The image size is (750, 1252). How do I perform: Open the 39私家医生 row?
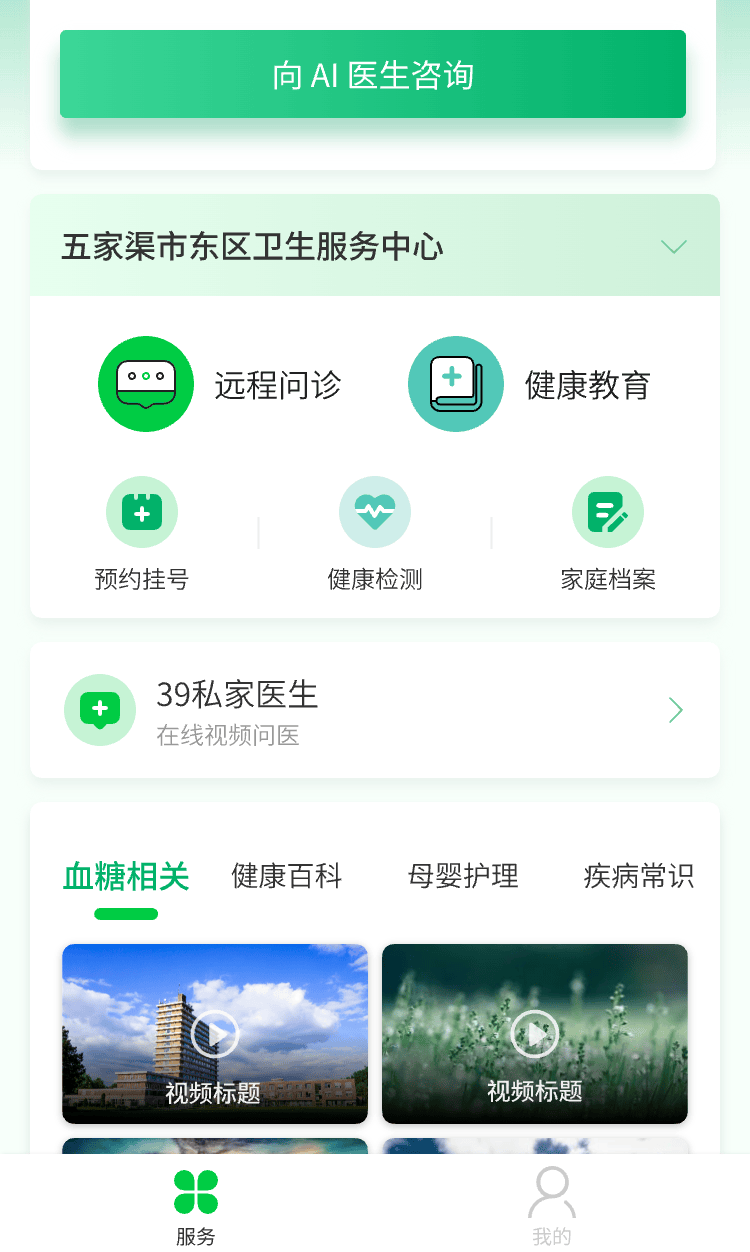pos(374,711)
